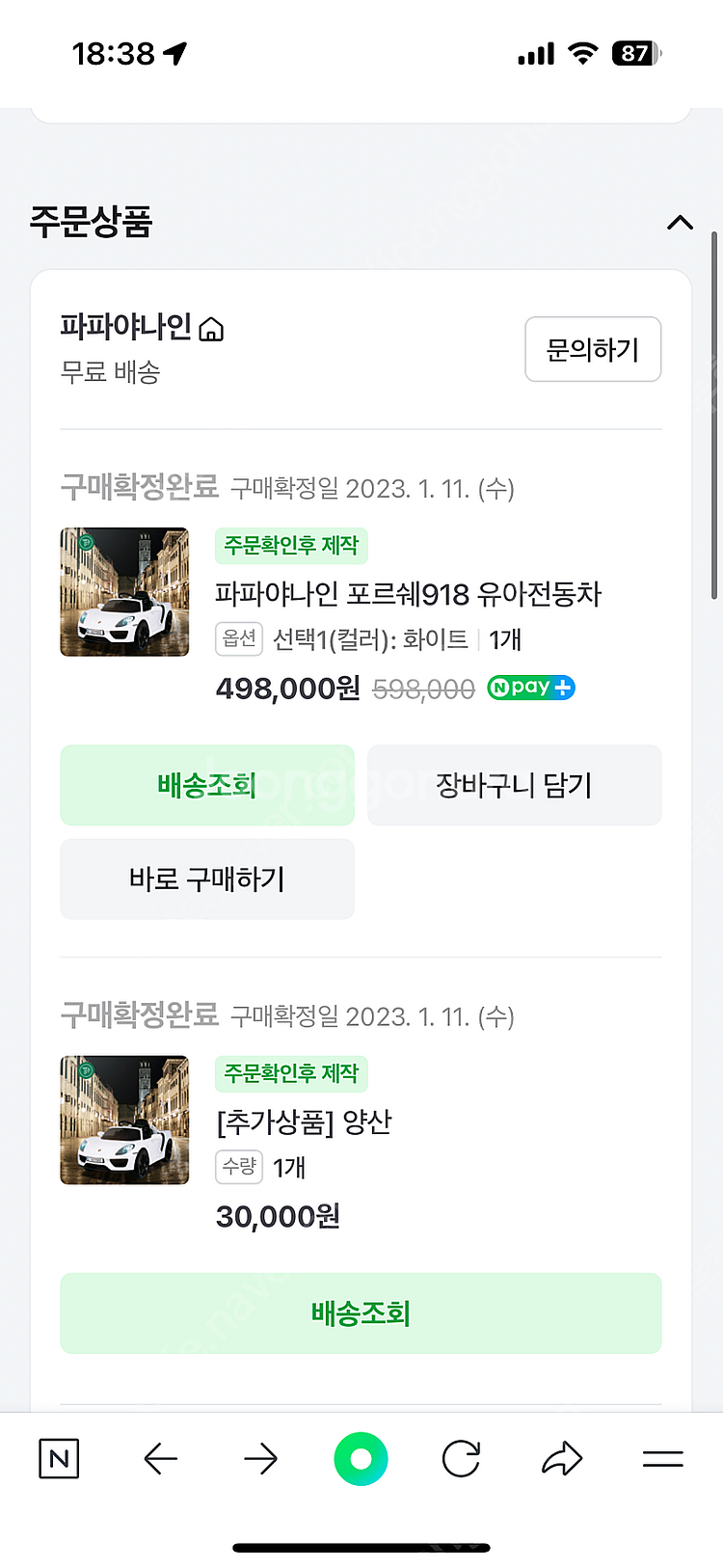The image size is (723, 1568).
Task: Collapse the 주문상품 section
Action: (682, 223)
